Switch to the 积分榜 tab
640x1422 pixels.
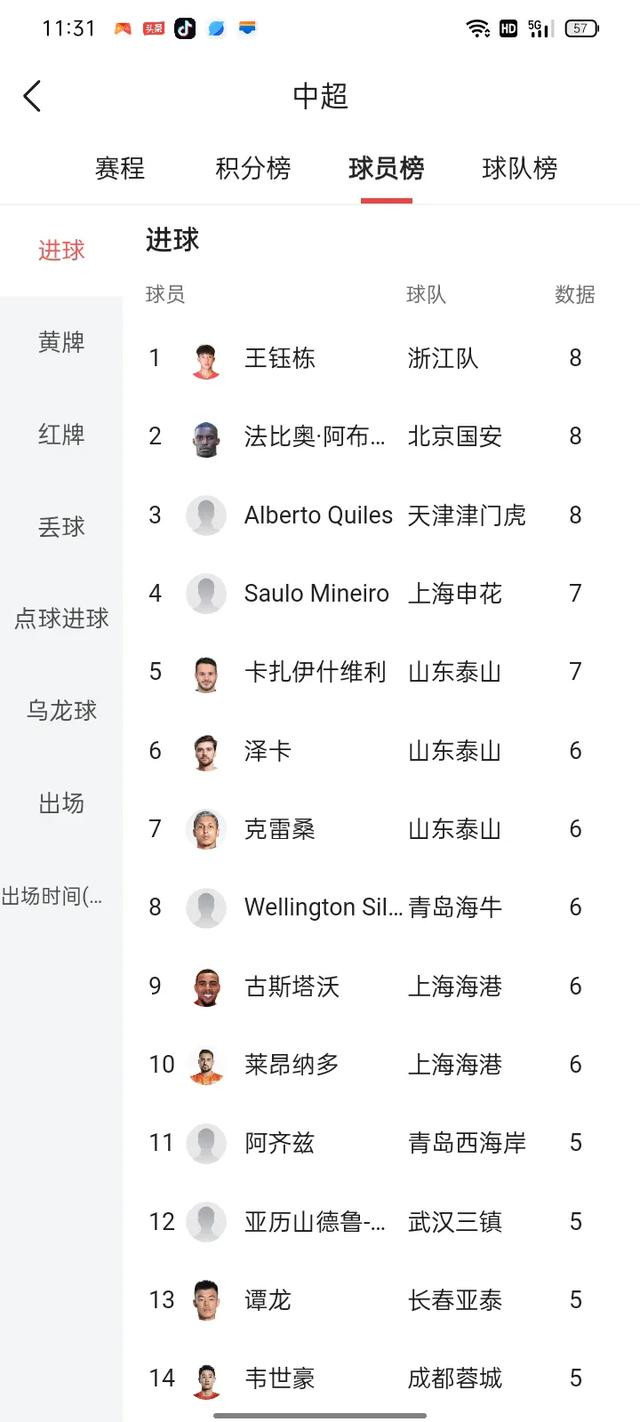pos(253,168)
